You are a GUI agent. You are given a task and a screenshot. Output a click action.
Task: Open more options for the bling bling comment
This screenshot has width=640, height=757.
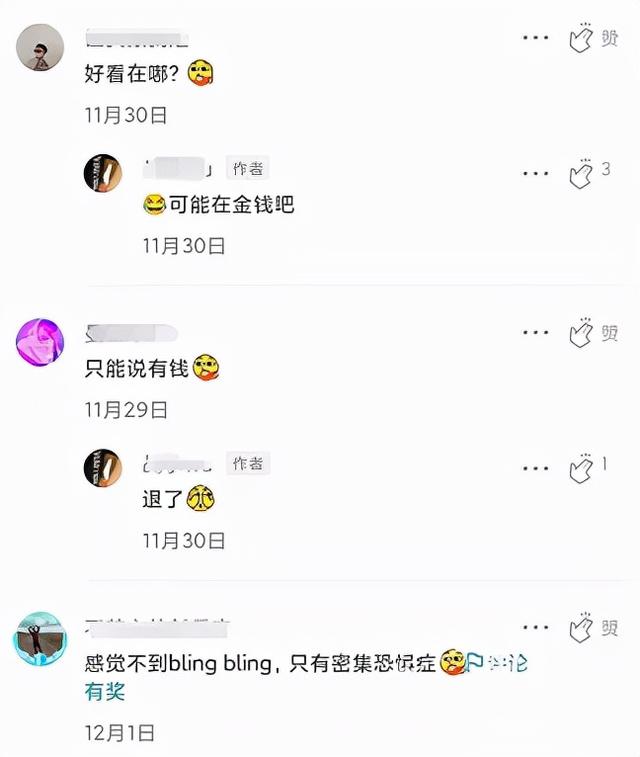click(x=536, y=629)
